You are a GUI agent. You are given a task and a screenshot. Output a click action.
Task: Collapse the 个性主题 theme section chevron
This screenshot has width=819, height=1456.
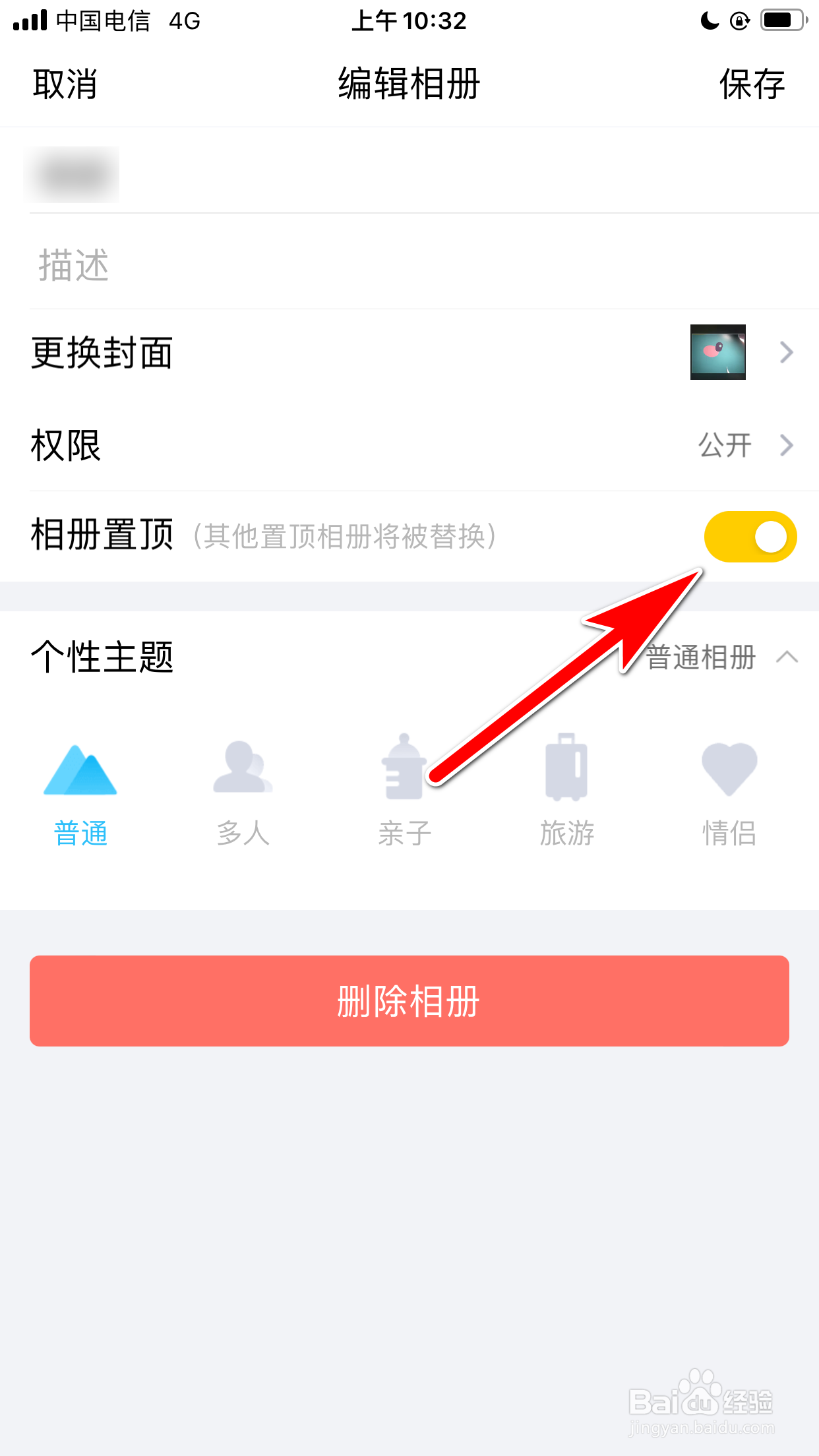(x=787, y=657)
